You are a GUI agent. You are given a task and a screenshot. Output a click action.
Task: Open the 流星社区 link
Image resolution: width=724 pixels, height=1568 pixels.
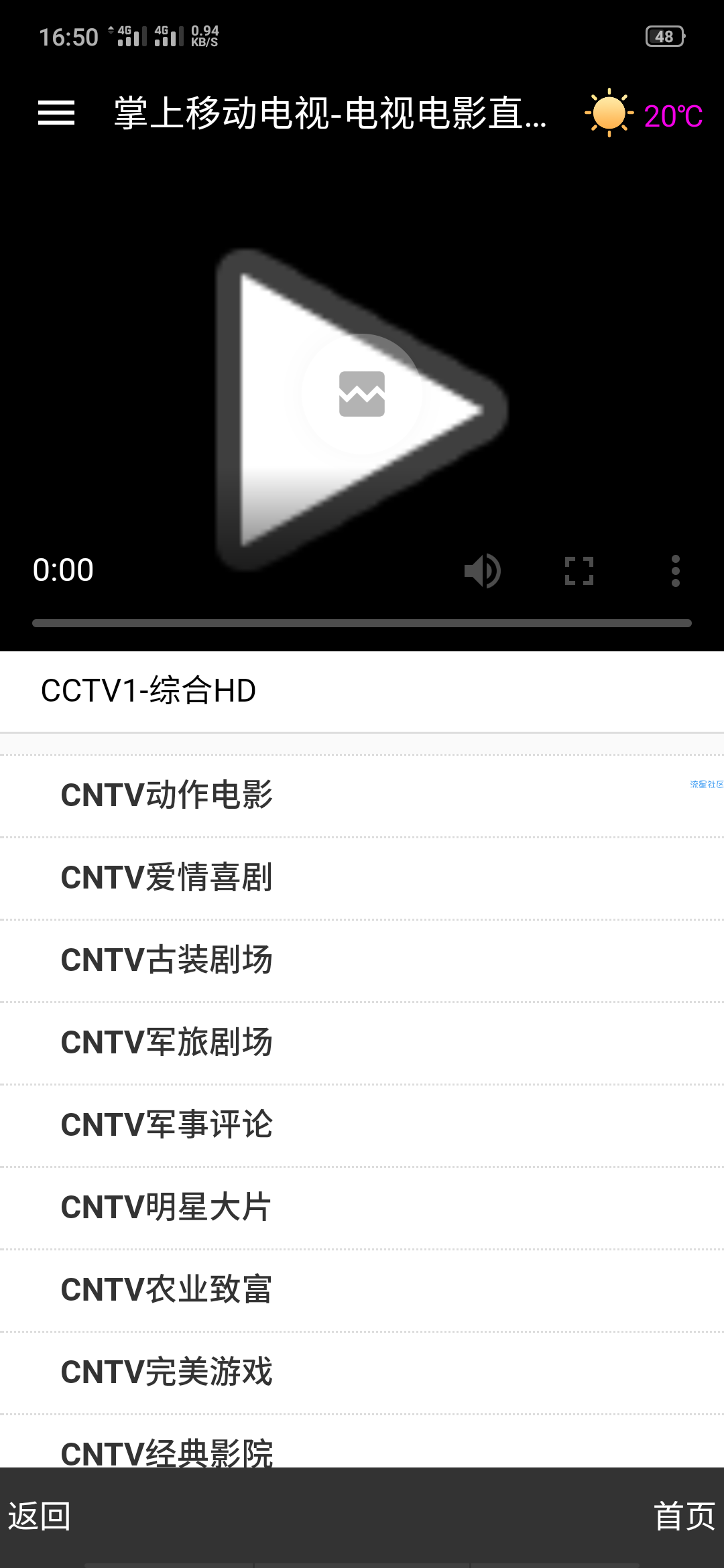(x=707, y=784)
